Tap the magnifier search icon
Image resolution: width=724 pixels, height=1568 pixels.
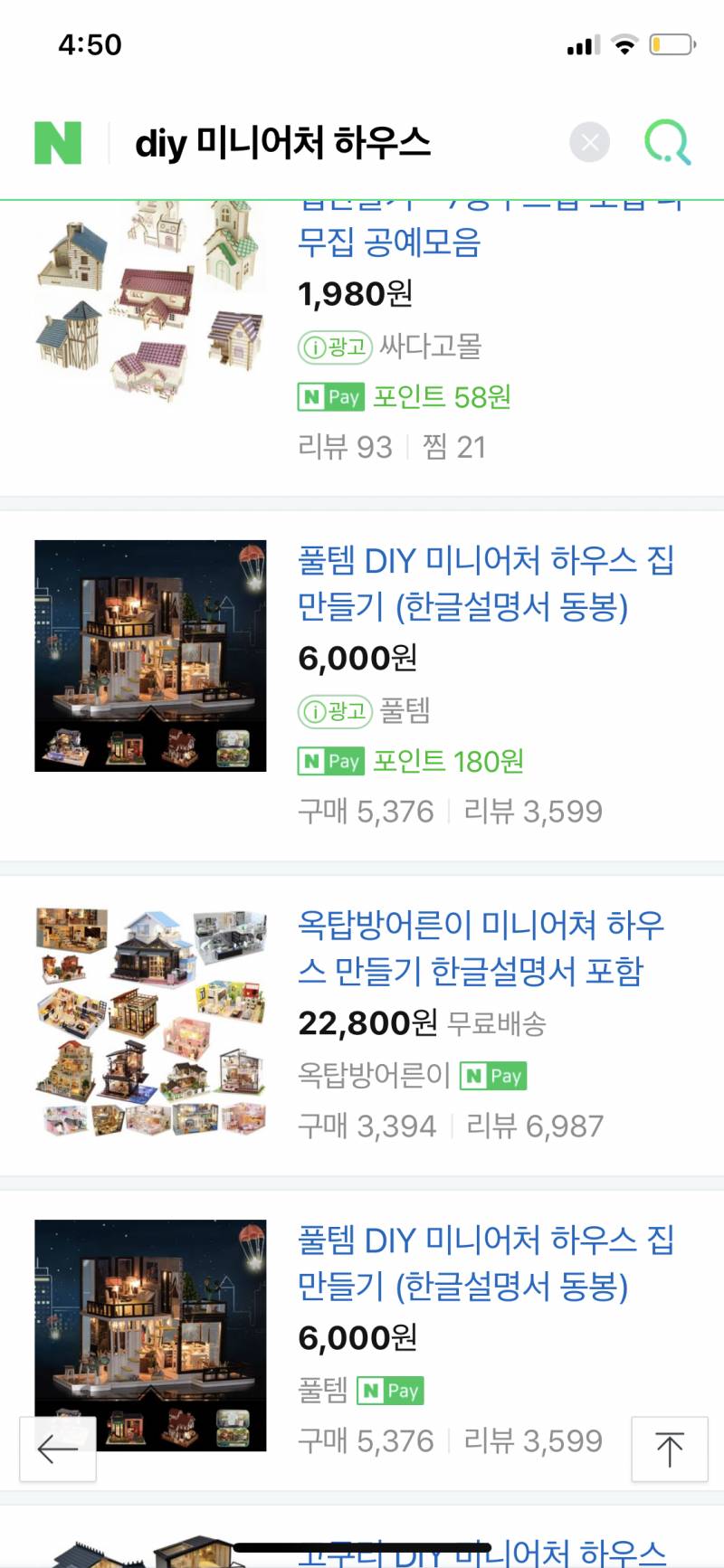(667, 141)
